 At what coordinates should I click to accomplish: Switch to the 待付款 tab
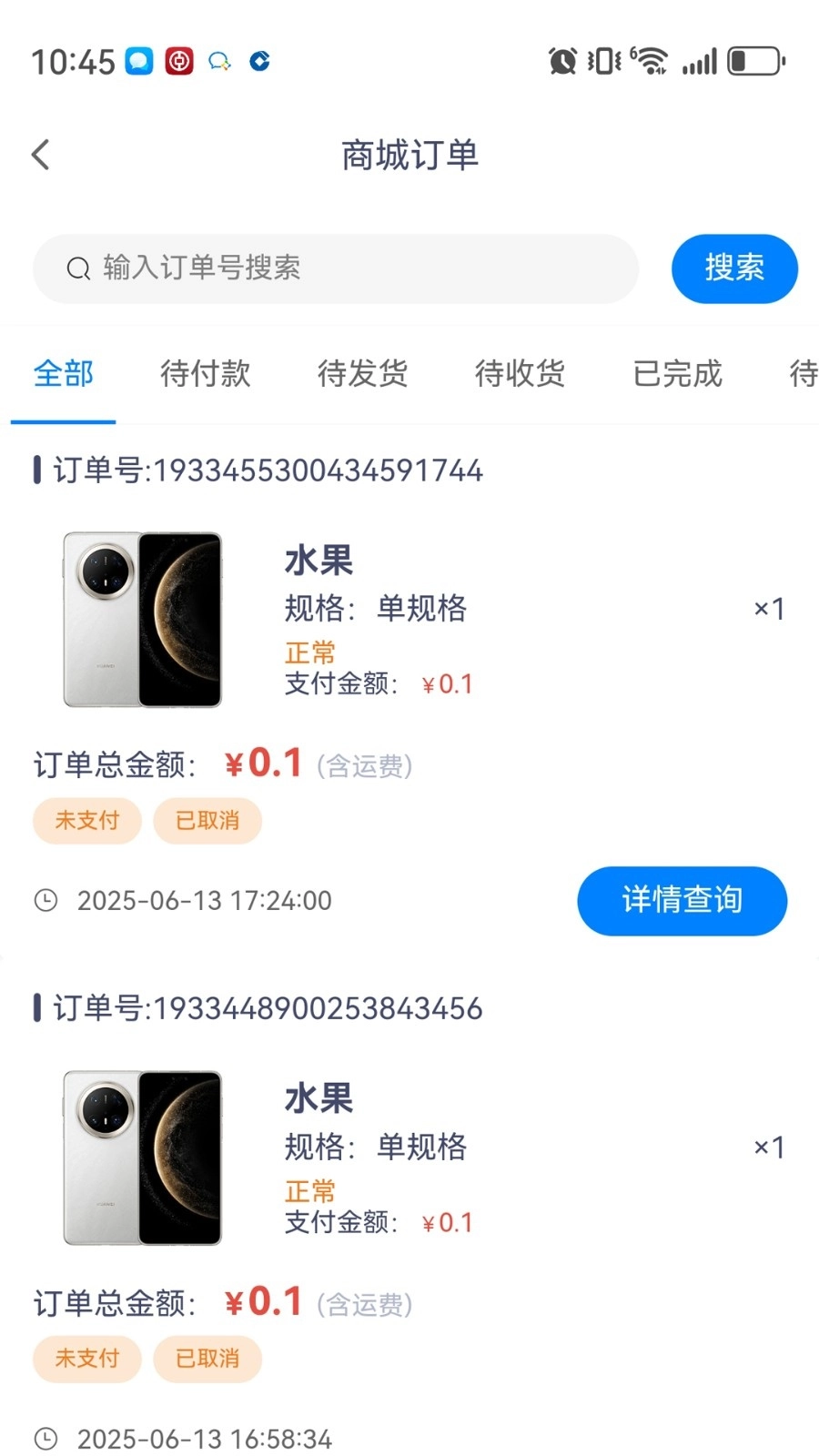point(204,374)
